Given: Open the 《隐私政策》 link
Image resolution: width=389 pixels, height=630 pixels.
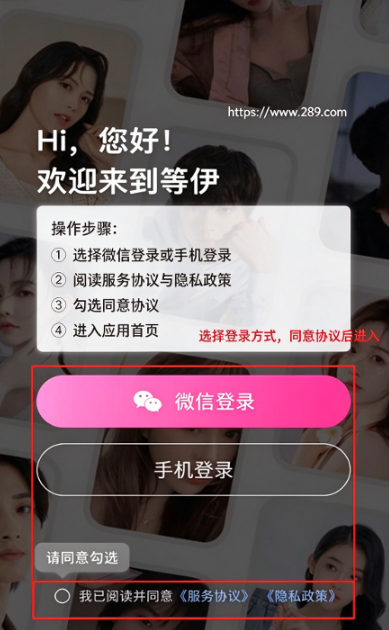Looking at the screenshot, I should [301, 596].
